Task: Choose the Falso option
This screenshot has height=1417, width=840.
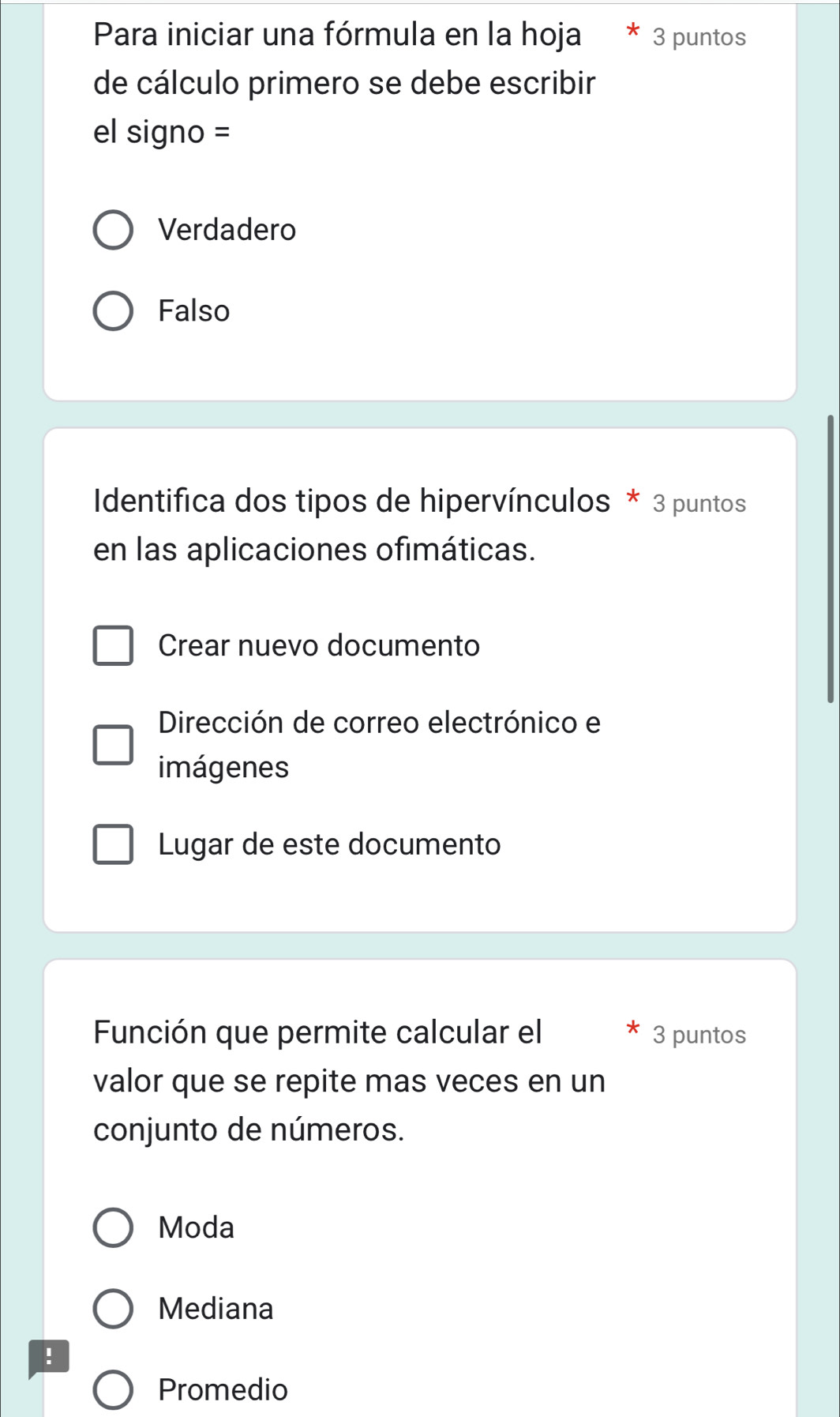Action: coord(113,311)
